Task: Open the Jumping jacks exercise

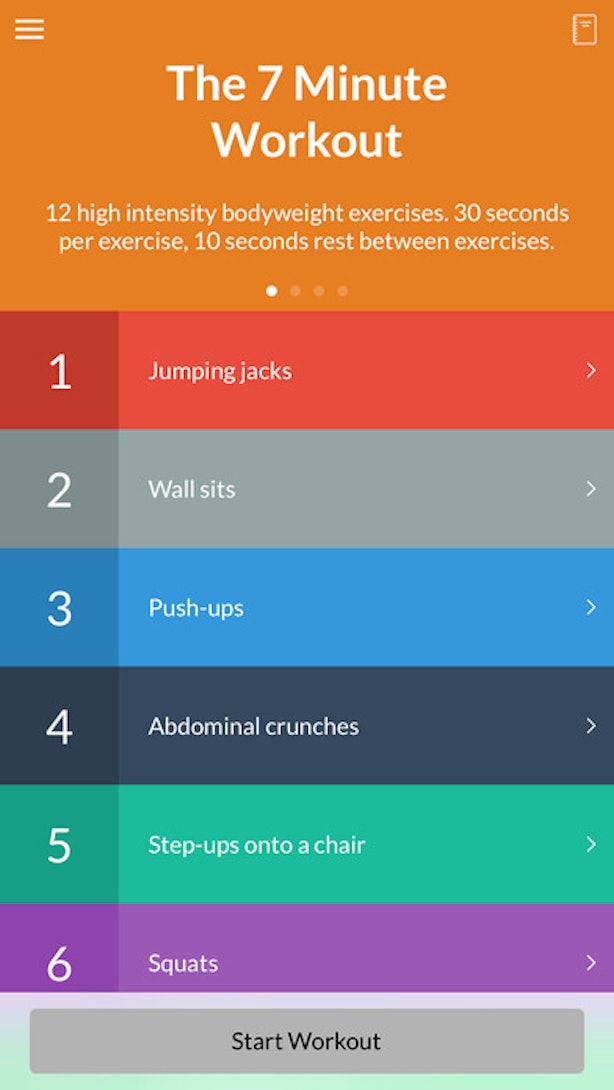Action: [x=307, y=370]
